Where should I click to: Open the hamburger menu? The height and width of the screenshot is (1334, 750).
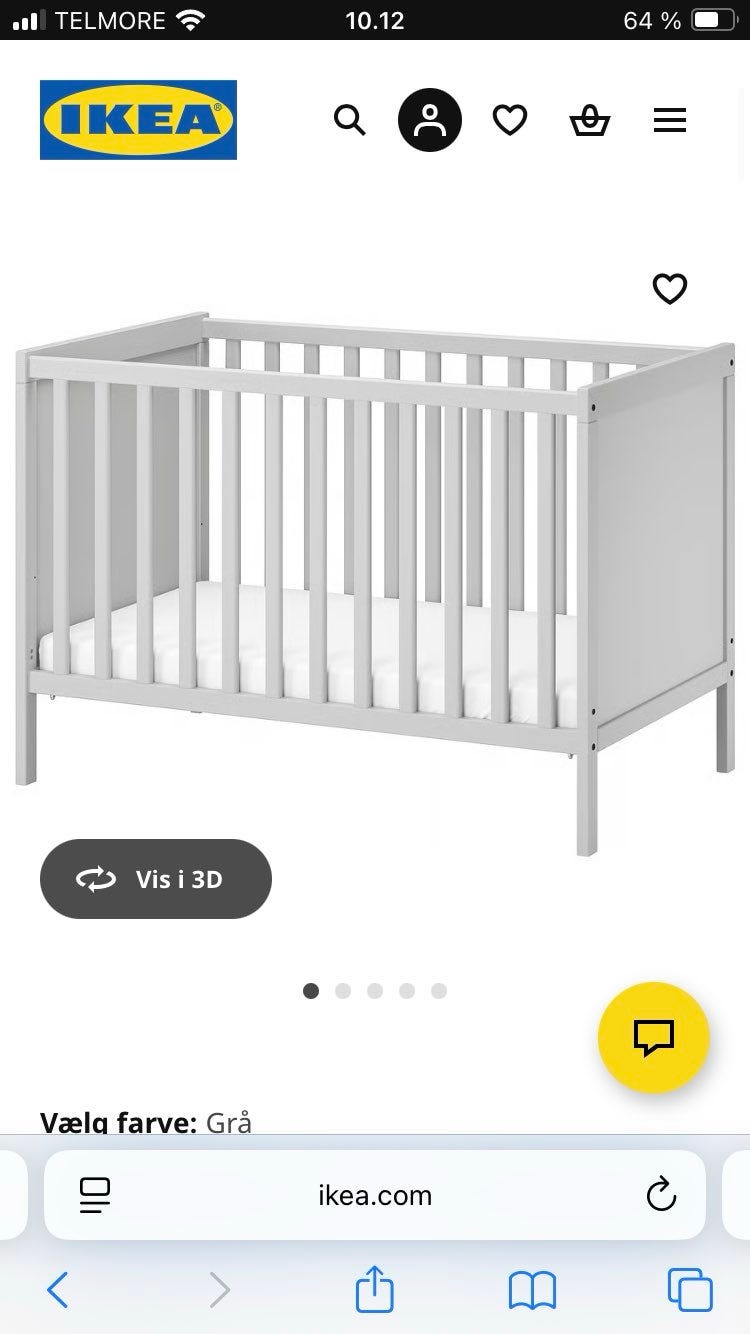click(x=670, y=121)
